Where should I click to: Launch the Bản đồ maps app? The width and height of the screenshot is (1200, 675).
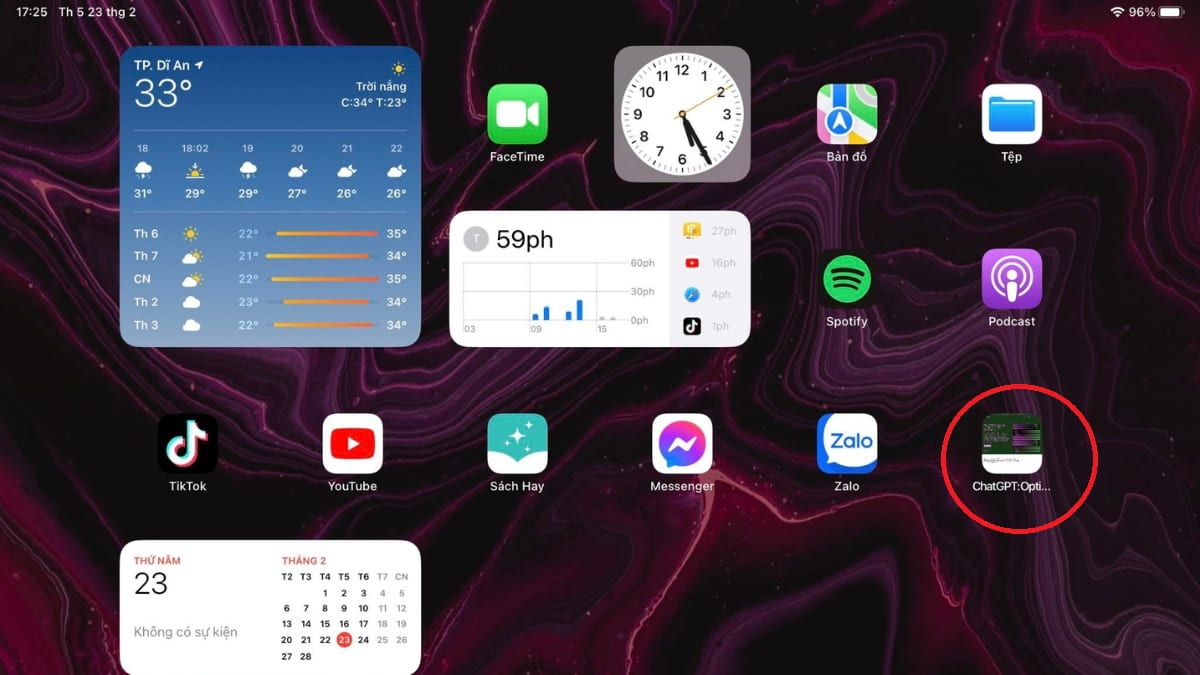click(847, 114)
